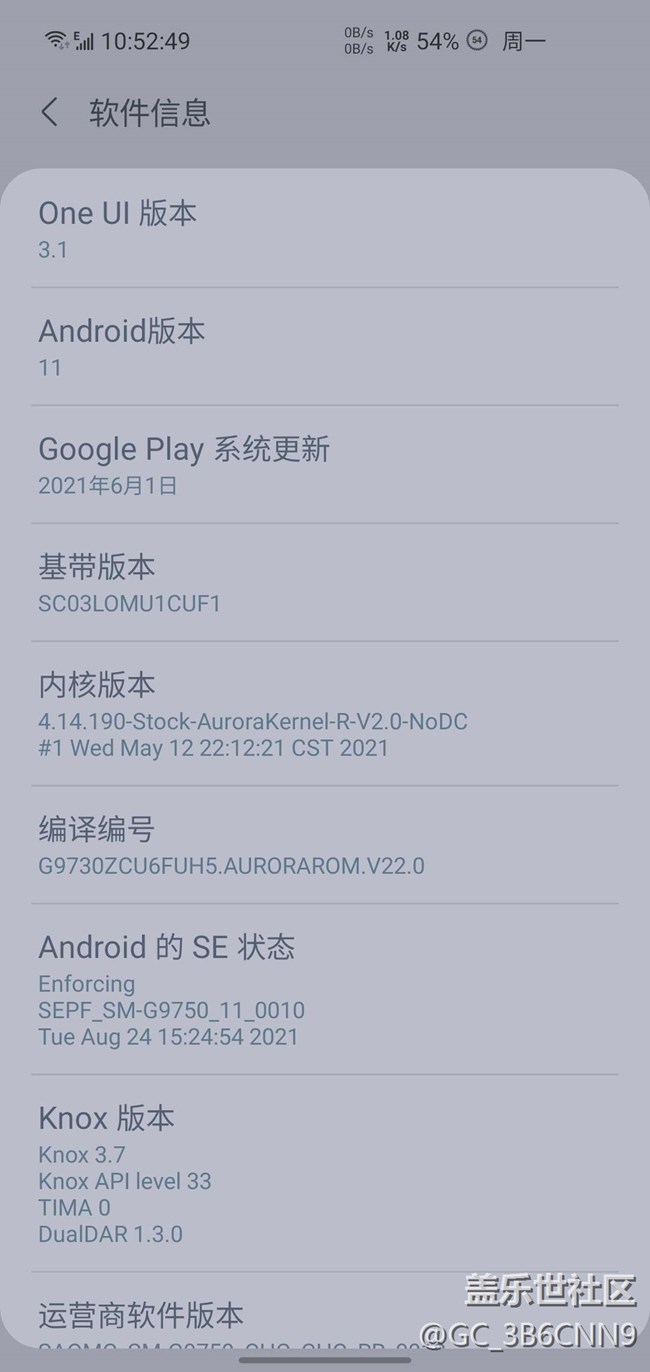Tap the One UI 版本 row
This screenshot has height=1372, width=650.
pyautogui.click(x=324, y=230)
